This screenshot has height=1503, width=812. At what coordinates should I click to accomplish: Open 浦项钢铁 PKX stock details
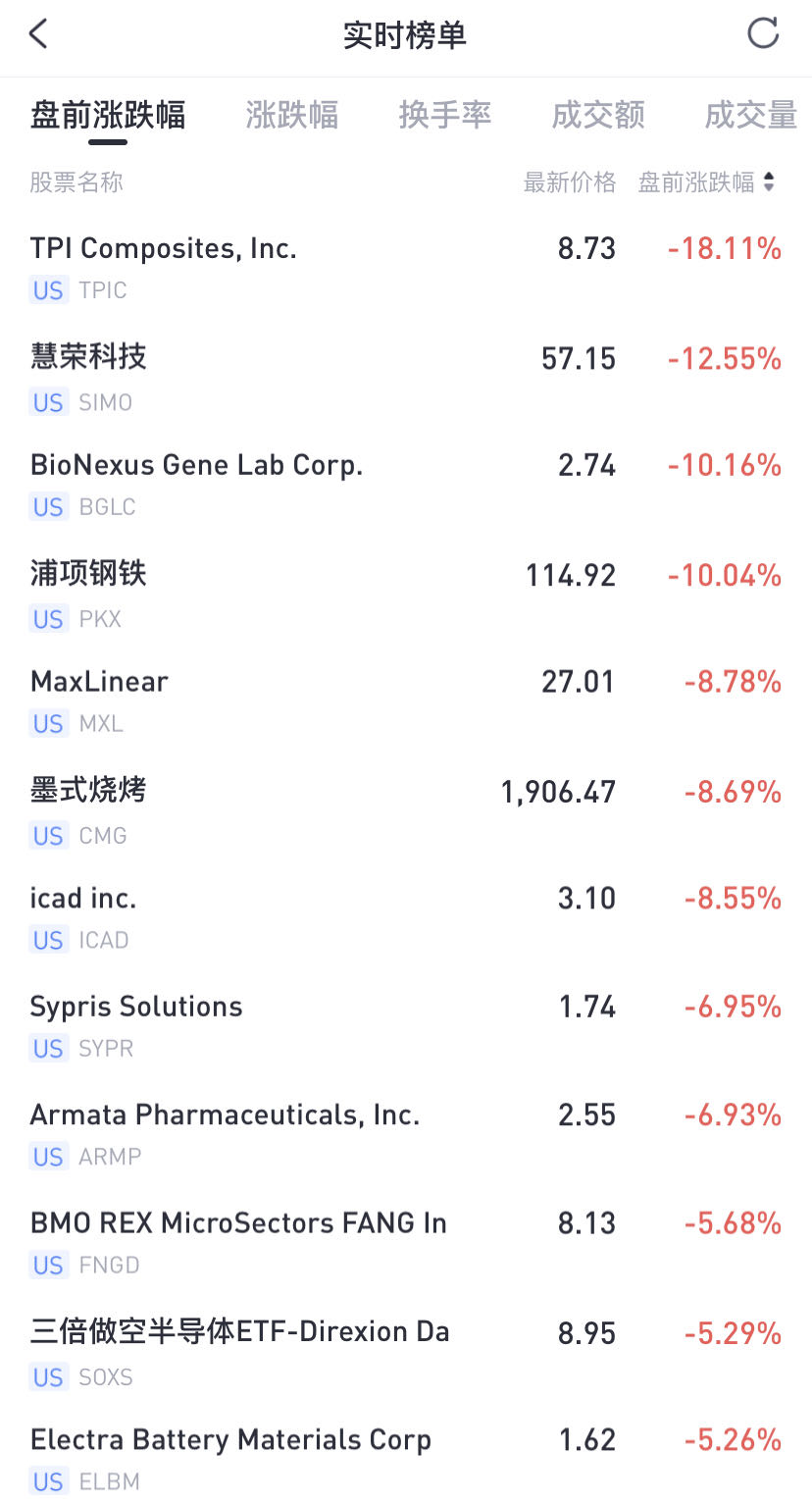coord(406,594)
